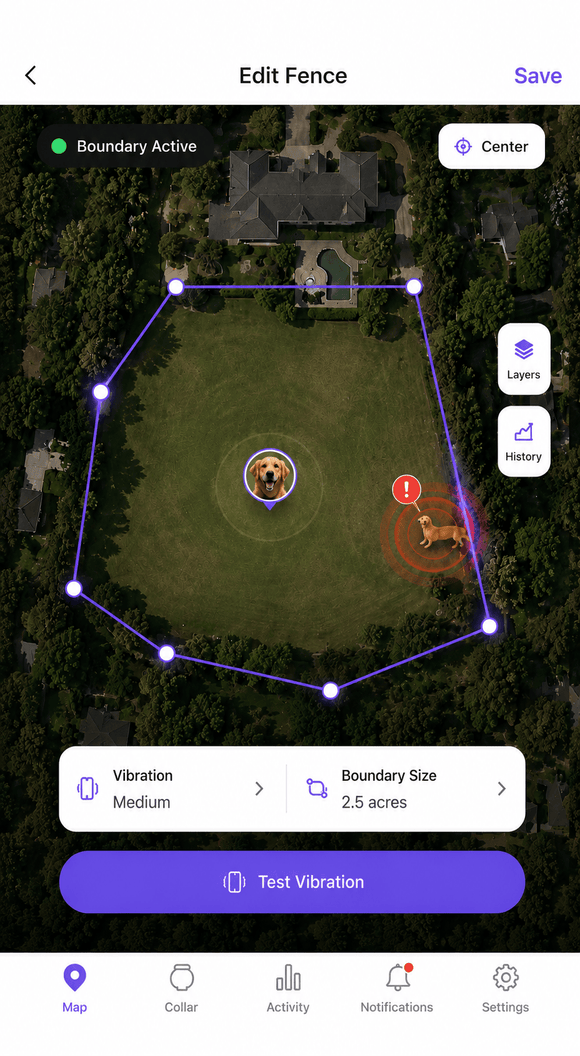
Task: Center the map on the boundary
Action: [x=491, y=146]
